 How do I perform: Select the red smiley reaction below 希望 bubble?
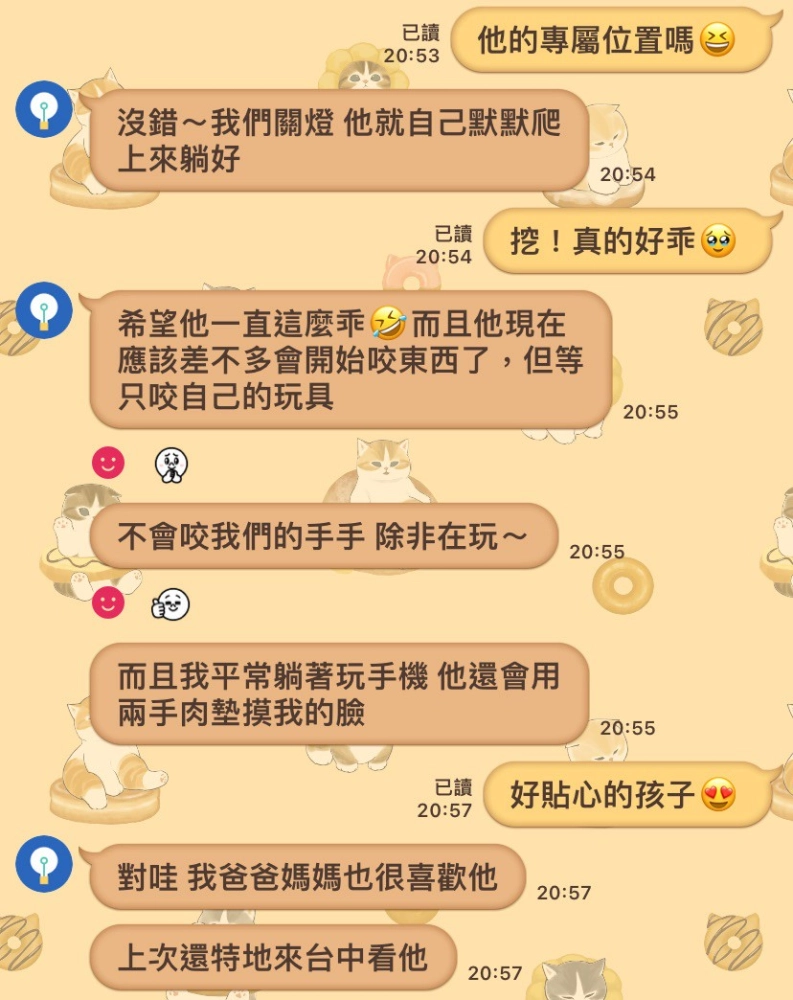pyautogui.click(x=110, y=462)
